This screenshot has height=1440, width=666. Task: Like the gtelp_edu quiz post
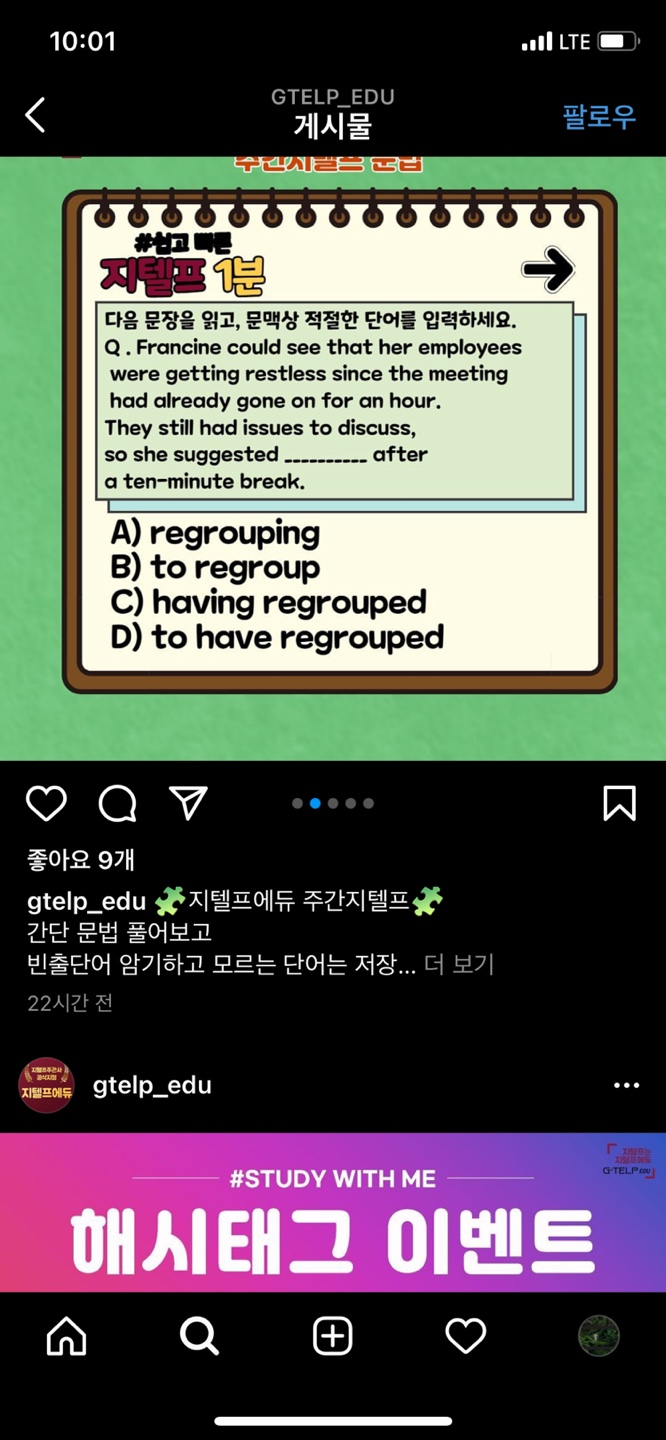coord(46,803)
